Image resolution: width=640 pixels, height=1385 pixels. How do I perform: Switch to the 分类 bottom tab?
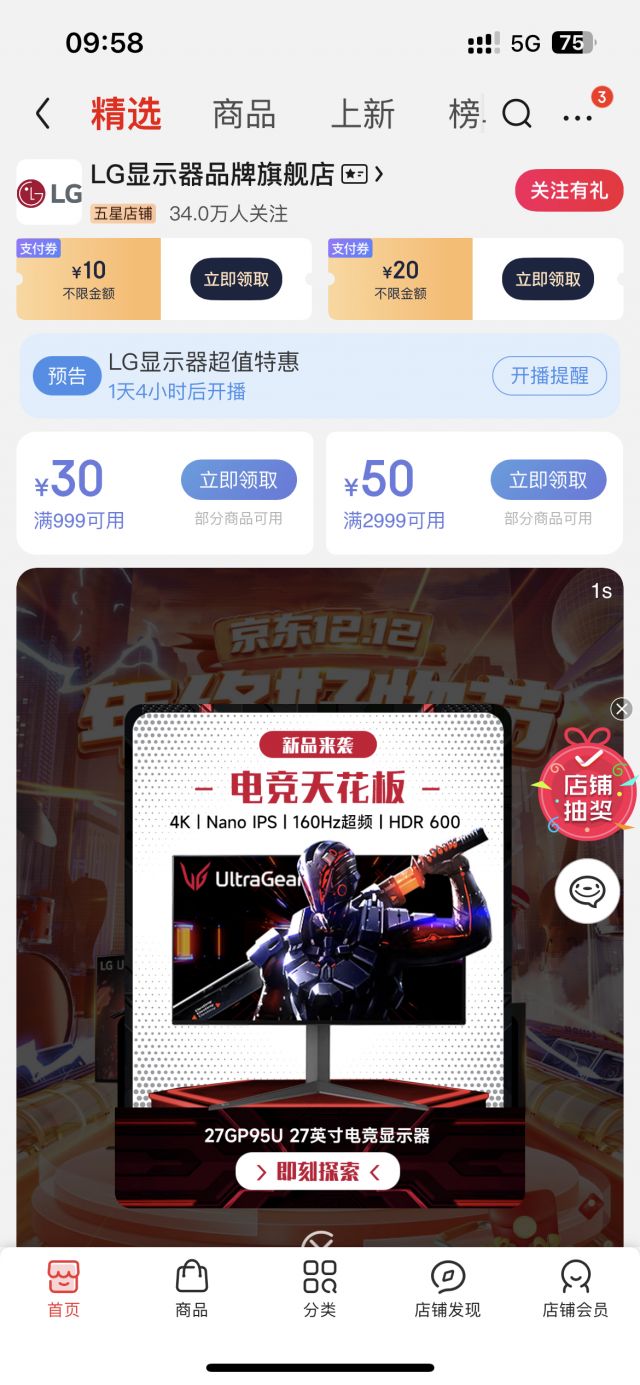[x=320, y=1288]
